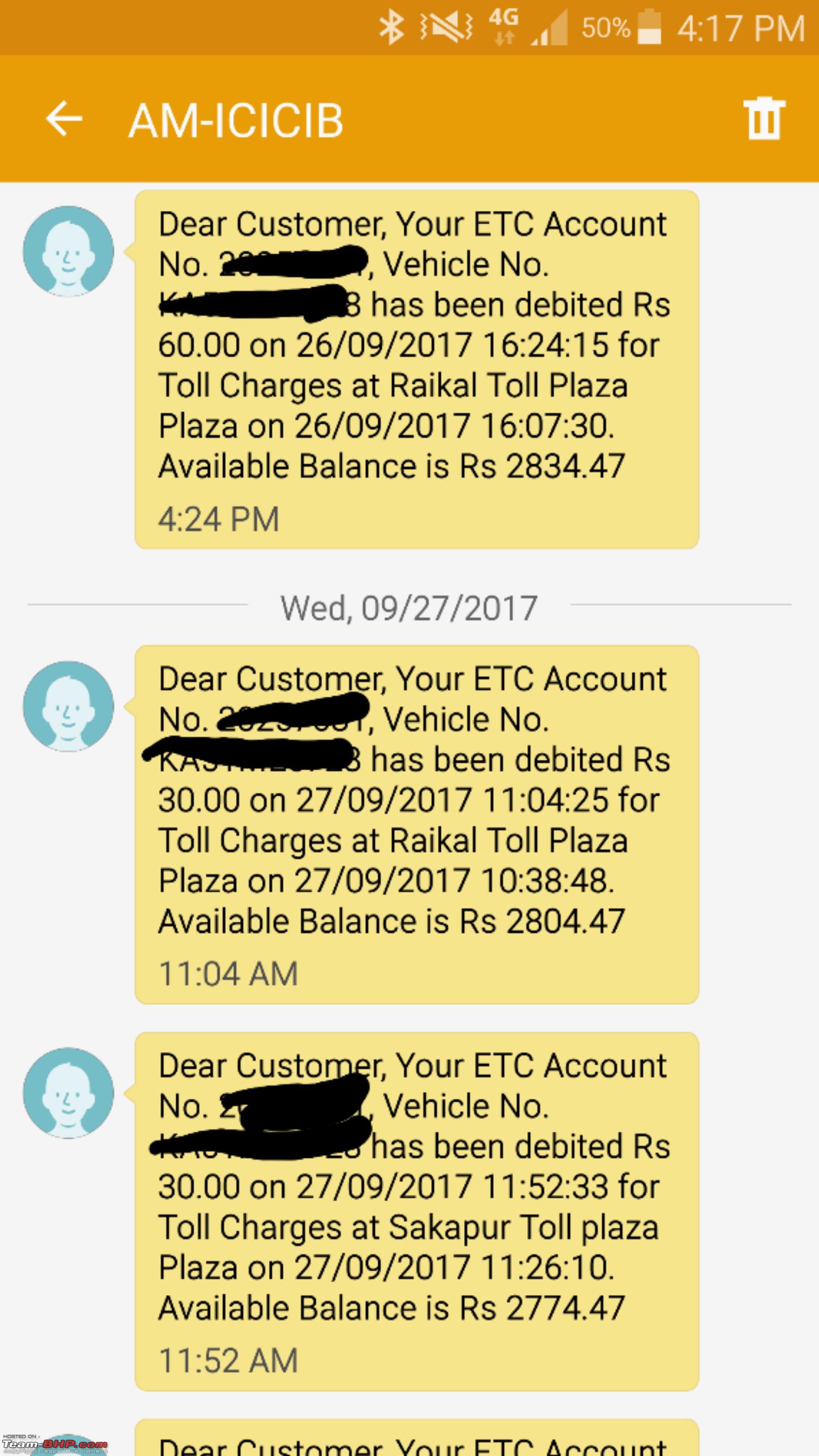Open the avatar beside the 4:24 PM message

68,251
